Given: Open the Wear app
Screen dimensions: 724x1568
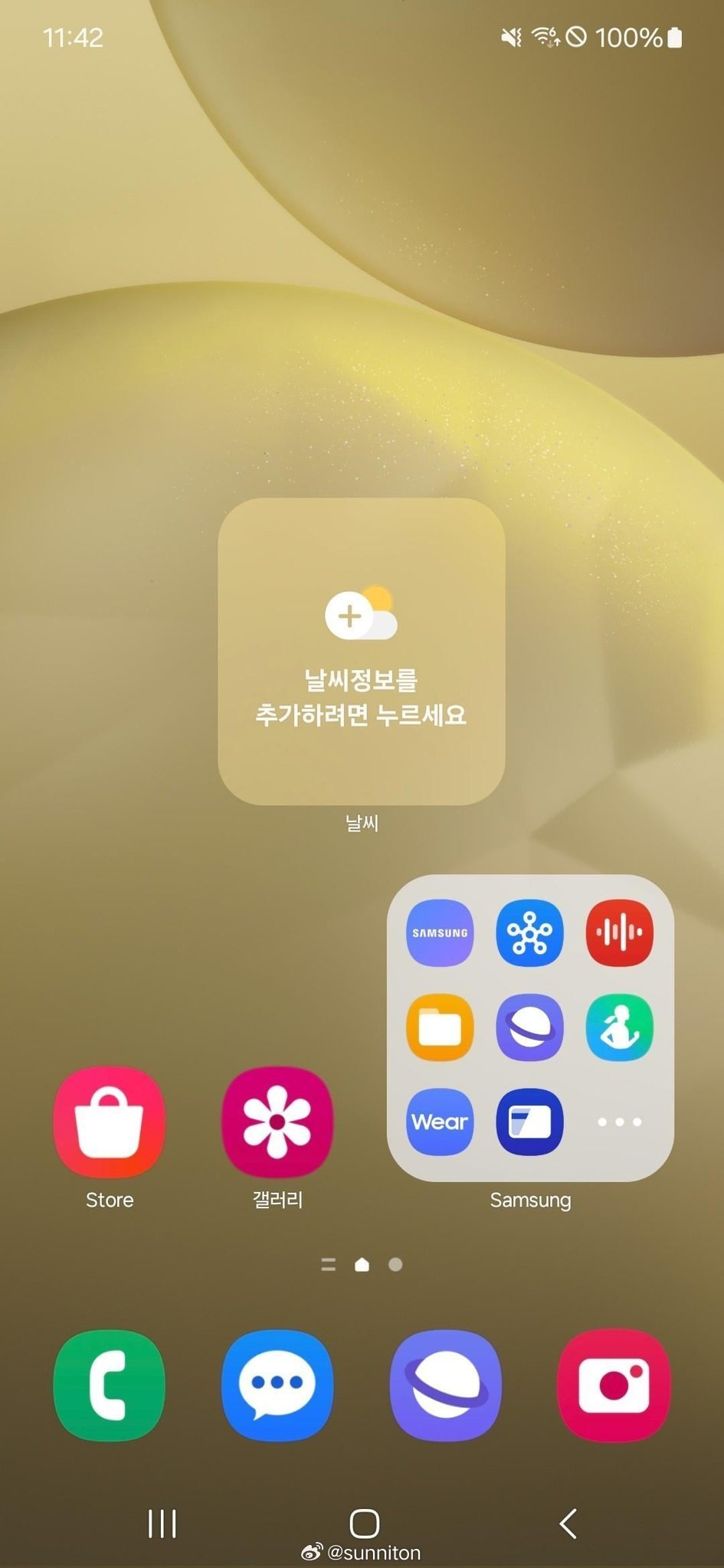Looking at the screenshot, I should pyautogui.click(x=440, y=1122).
